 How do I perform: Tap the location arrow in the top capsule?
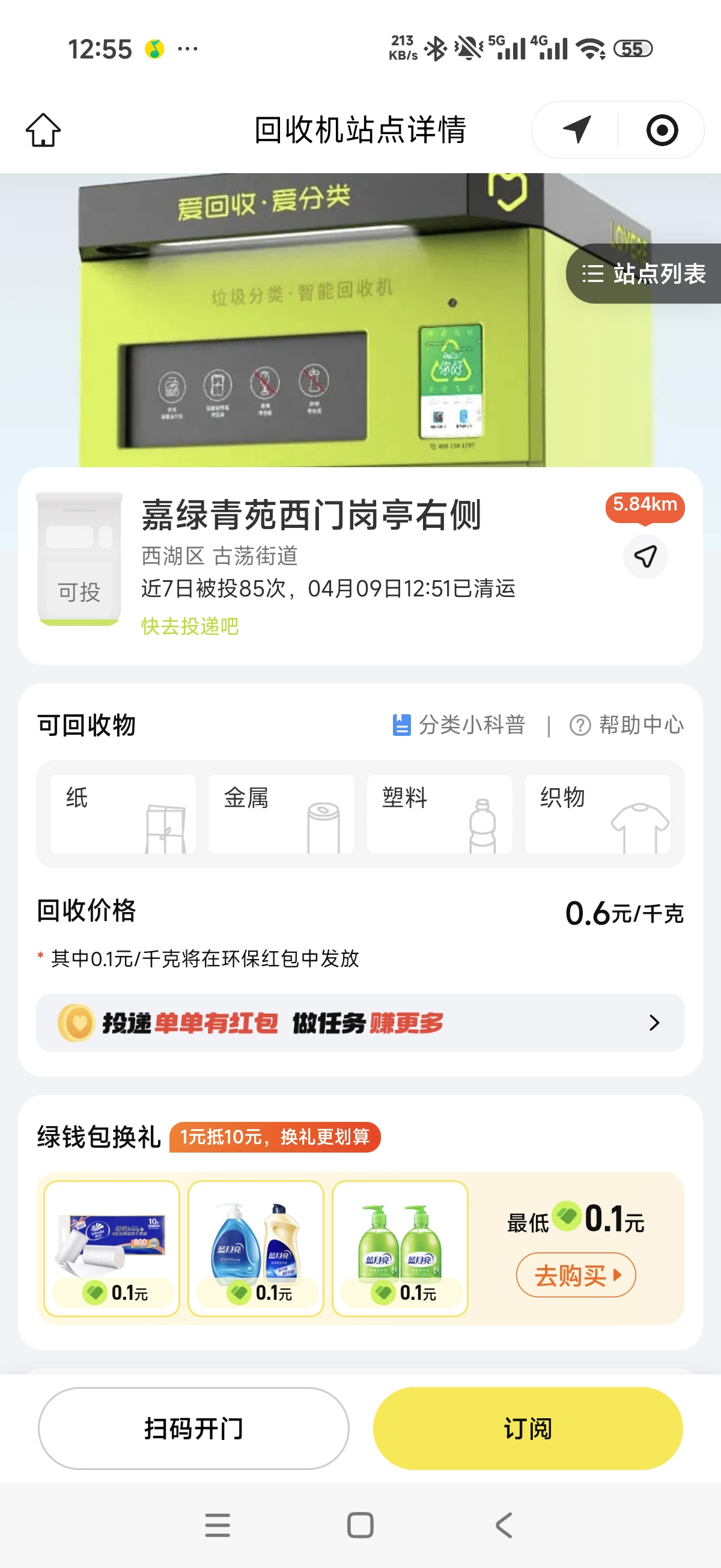tap(576, 130)
